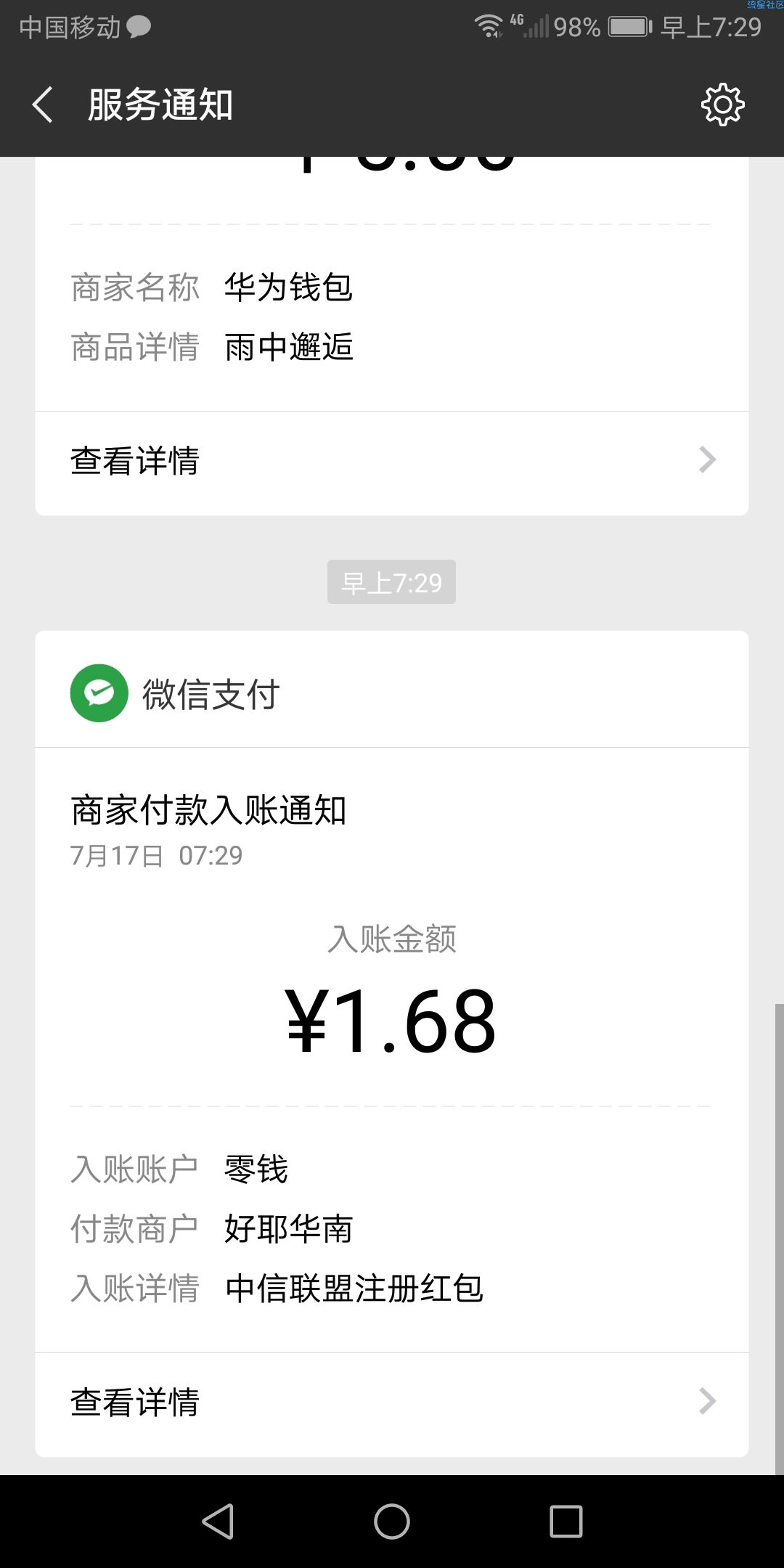Open 查看详情 for 商家付款入账通知
This screenshot has width=784, height=1568.
point(392,1404)
